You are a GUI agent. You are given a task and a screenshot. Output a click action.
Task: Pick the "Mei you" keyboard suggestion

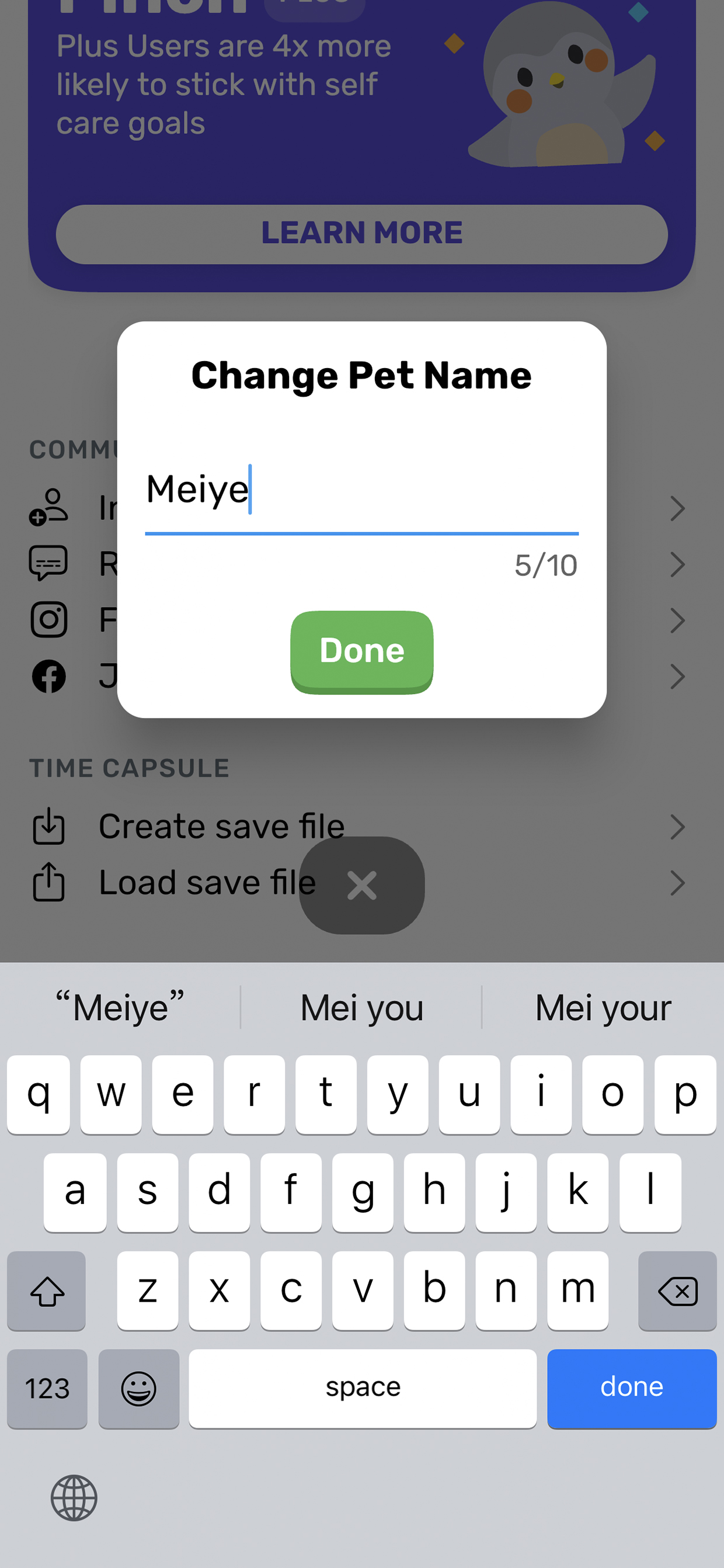click(361, 1007)
